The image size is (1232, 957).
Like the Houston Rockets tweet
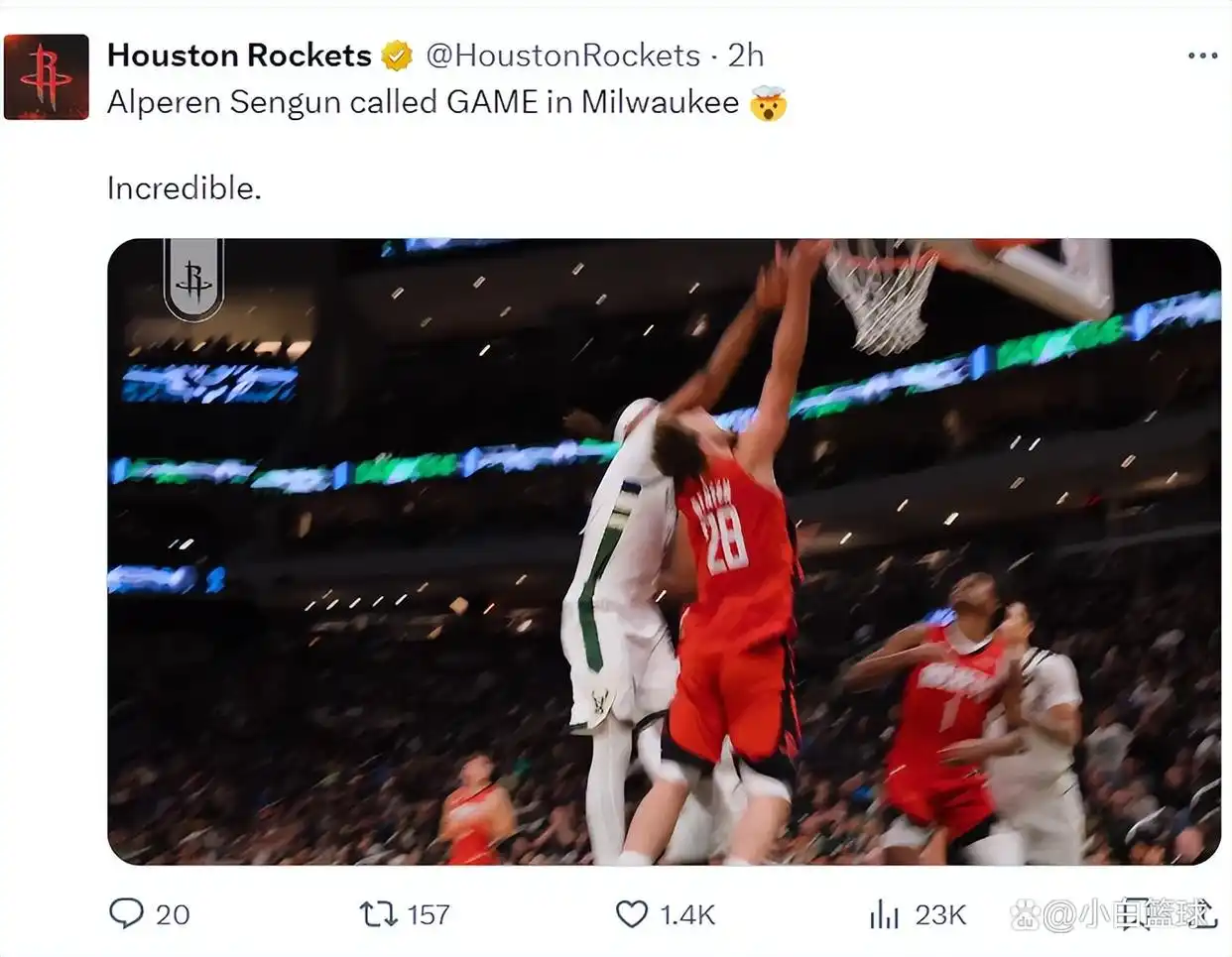pos(632,913)
